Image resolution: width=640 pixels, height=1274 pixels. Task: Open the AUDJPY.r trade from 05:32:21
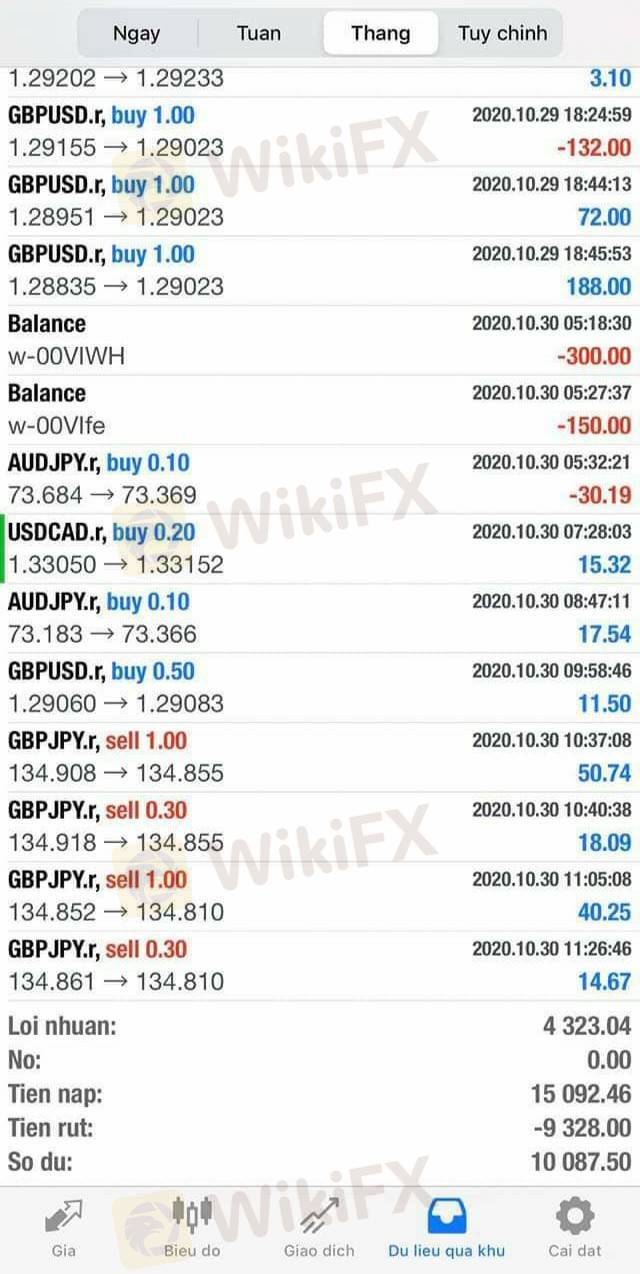tap(320, 479)
